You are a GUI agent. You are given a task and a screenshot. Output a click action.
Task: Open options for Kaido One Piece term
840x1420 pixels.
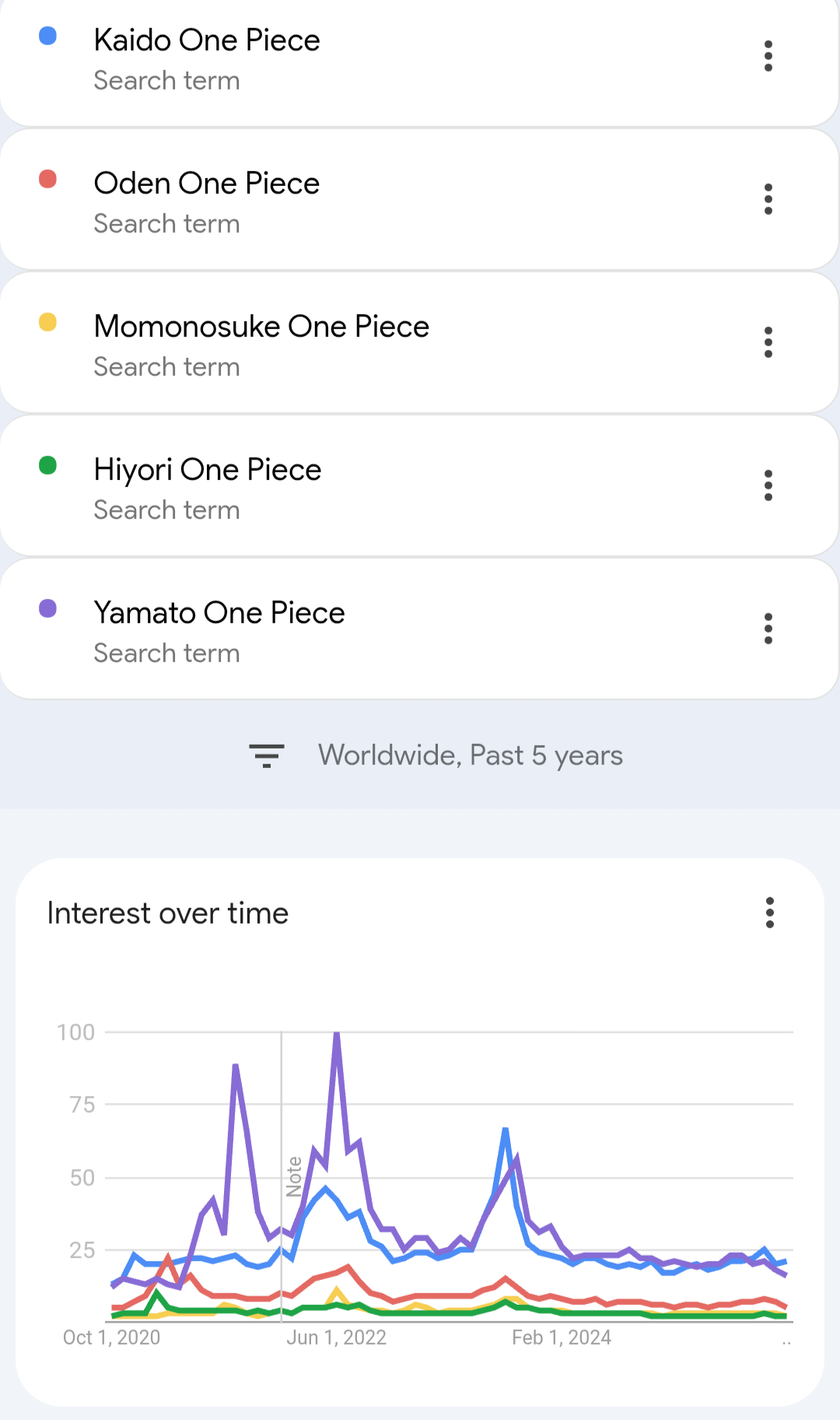pyautogui.click(x=768, y=56)
